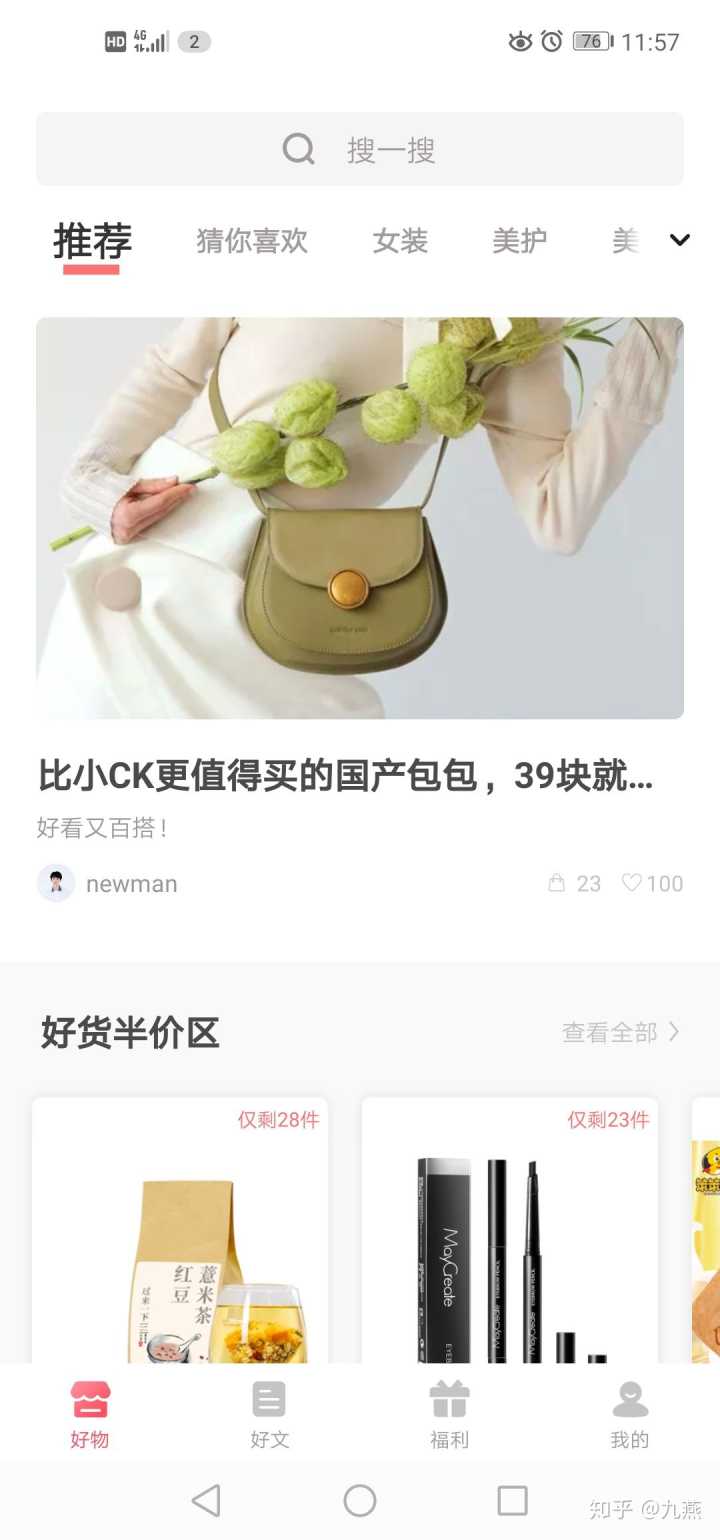Open the MayCreate eyebrow pencil product card
Screen dimensions: 720x1540
click(x=510, y=1240)
